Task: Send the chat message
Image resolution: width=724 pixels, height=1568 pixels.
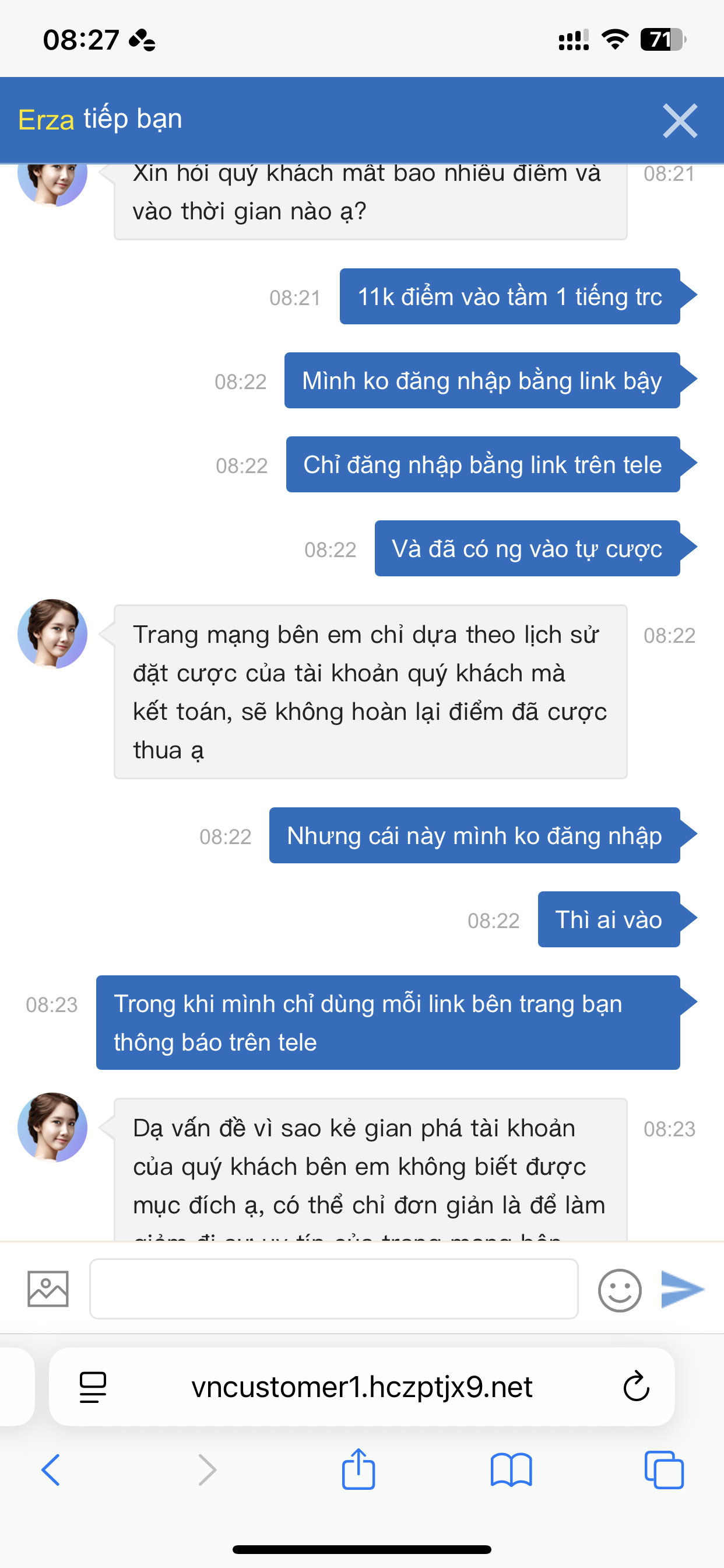Action: coord(682,1289)
